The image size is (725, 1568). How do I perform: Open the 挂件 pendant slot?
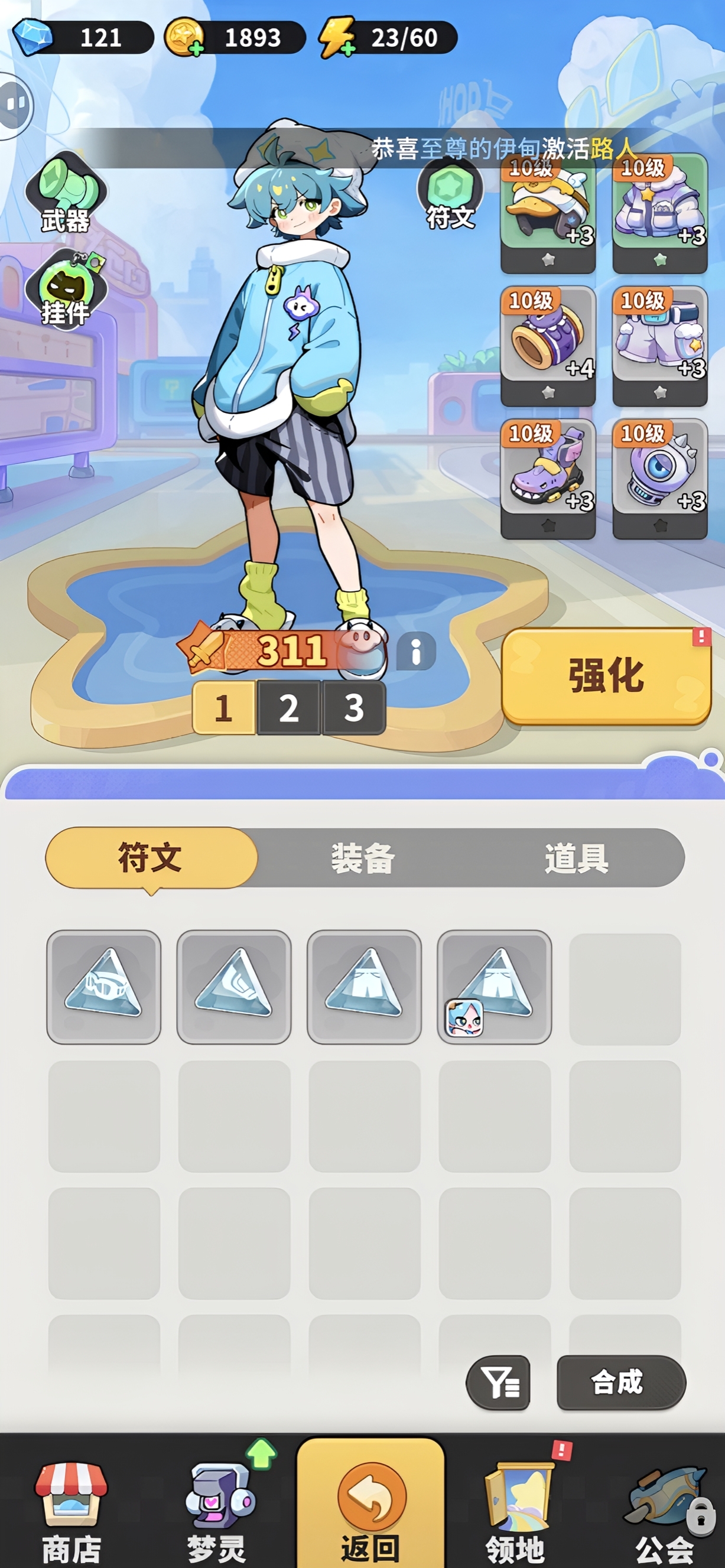66,289
